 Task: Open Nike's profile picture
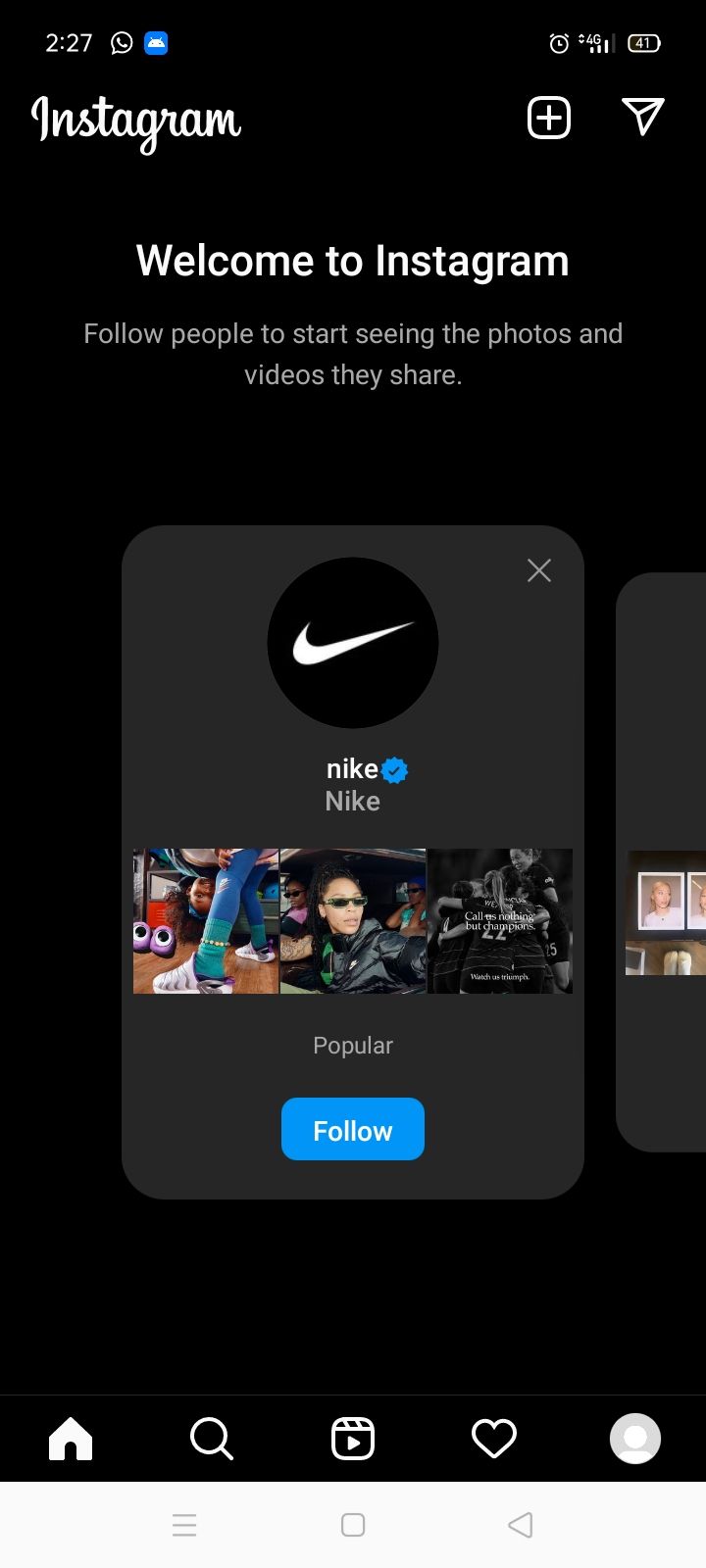[353, 643]
